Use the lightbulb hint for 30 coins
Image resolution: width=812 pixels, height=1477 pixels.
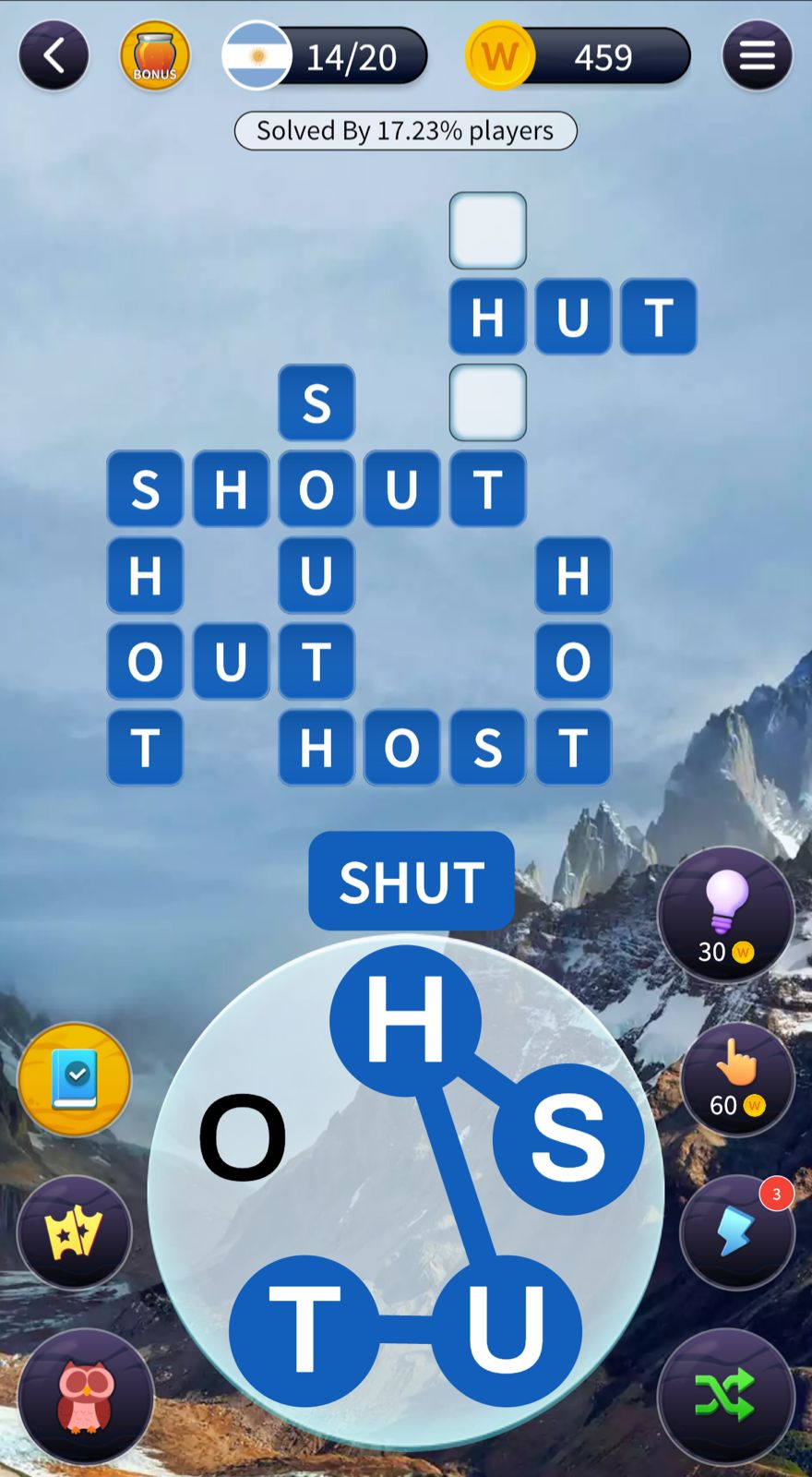tap(725, 915)
